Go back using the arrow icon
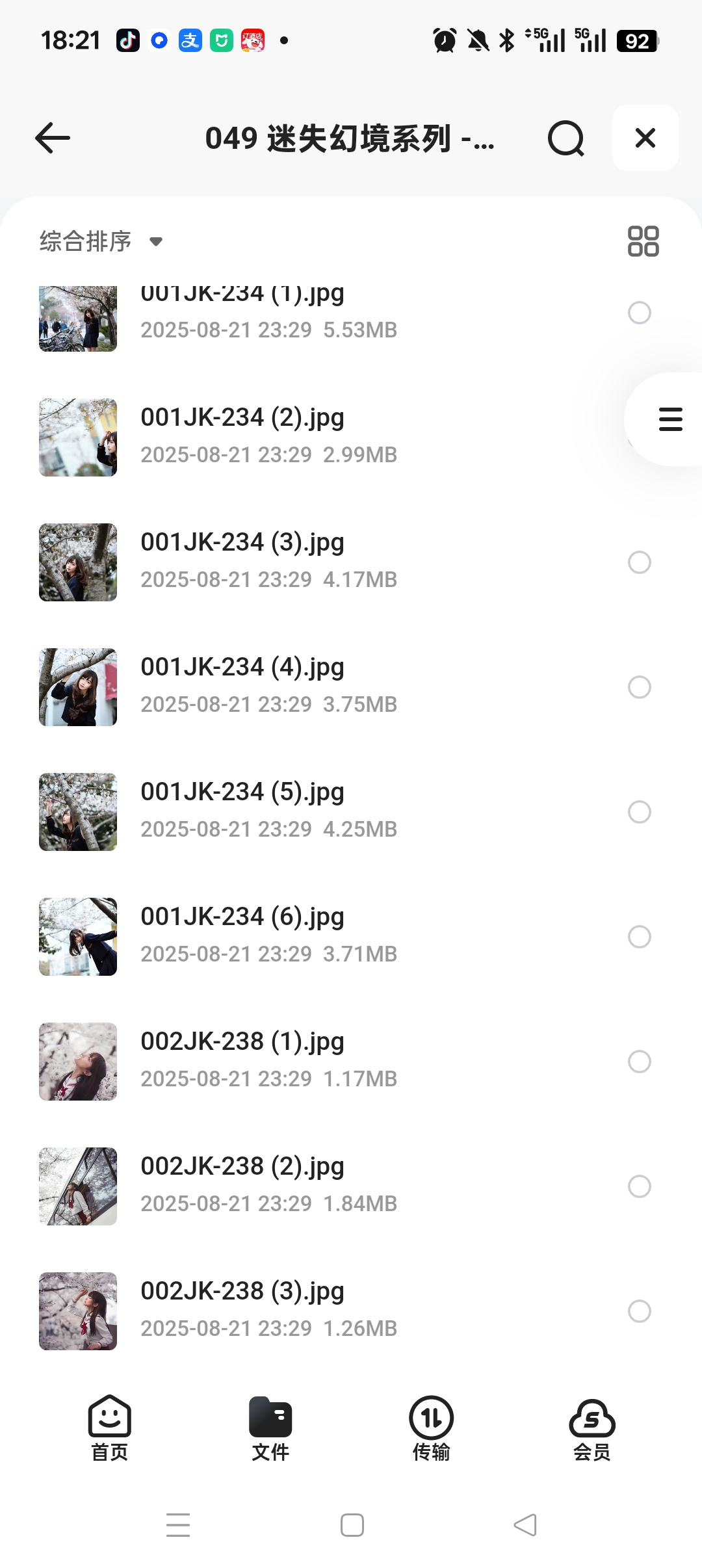Viewport: 702px width, 1568px height. (53, 138)
